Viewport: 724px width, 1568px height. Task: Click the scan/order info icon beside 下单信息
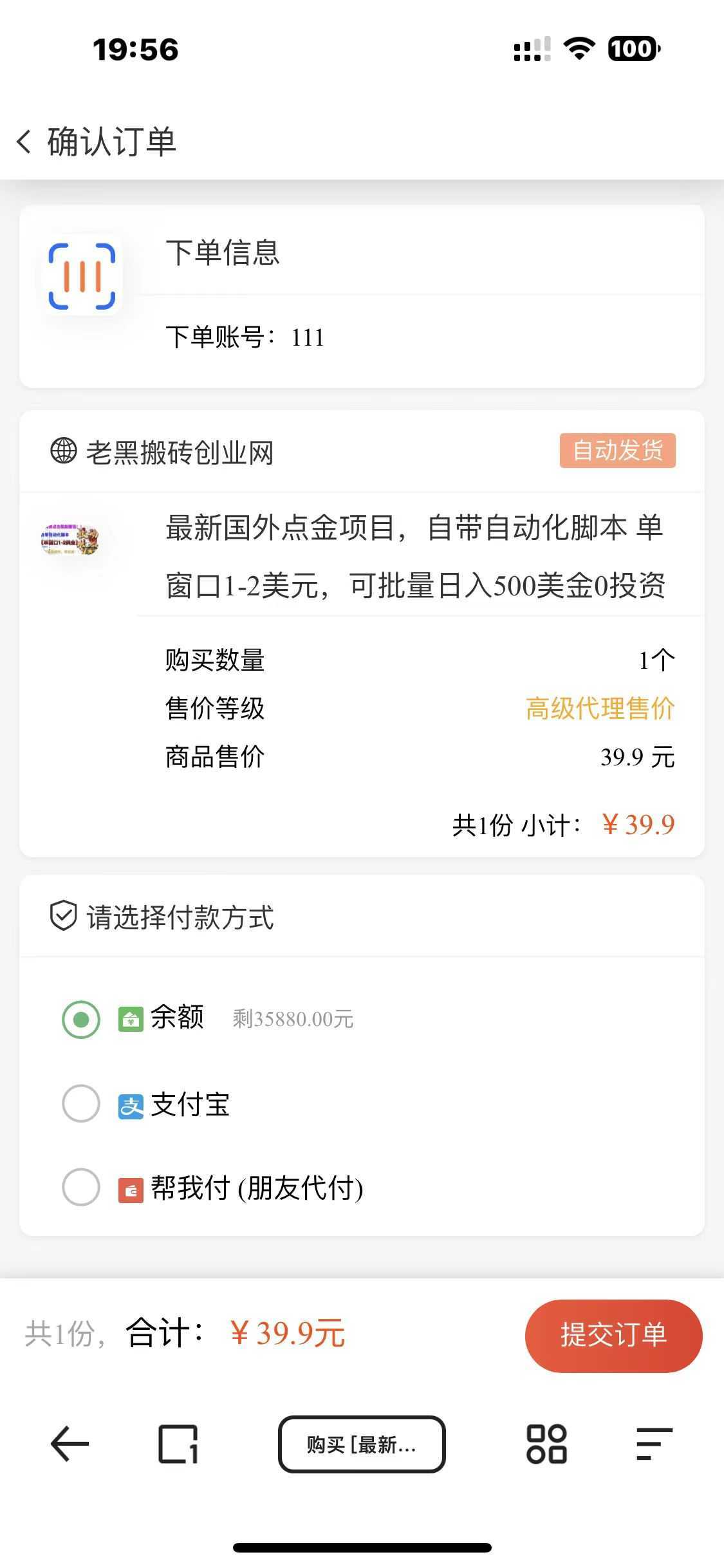84,275
